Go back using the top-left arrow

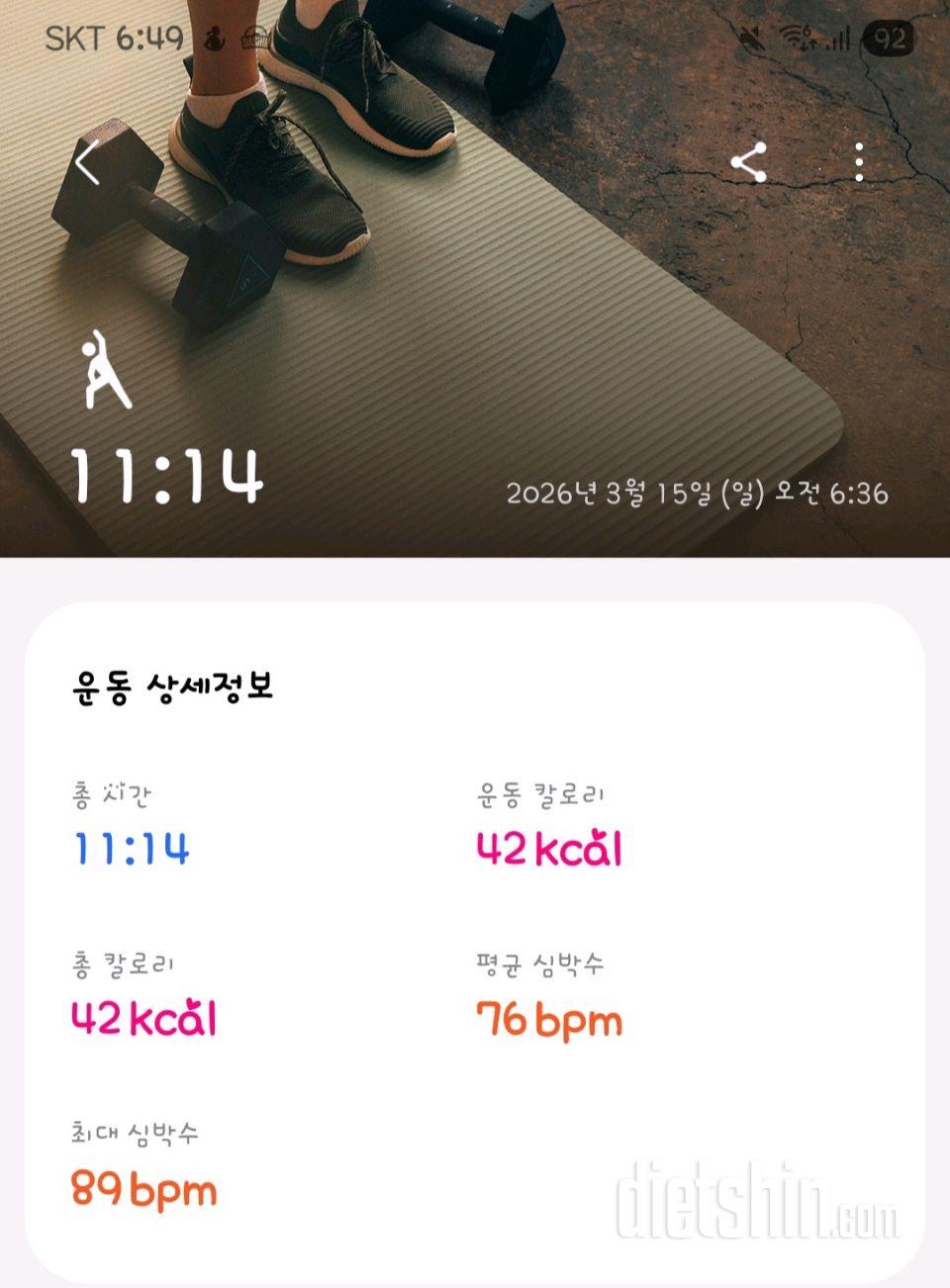point(89,163)
